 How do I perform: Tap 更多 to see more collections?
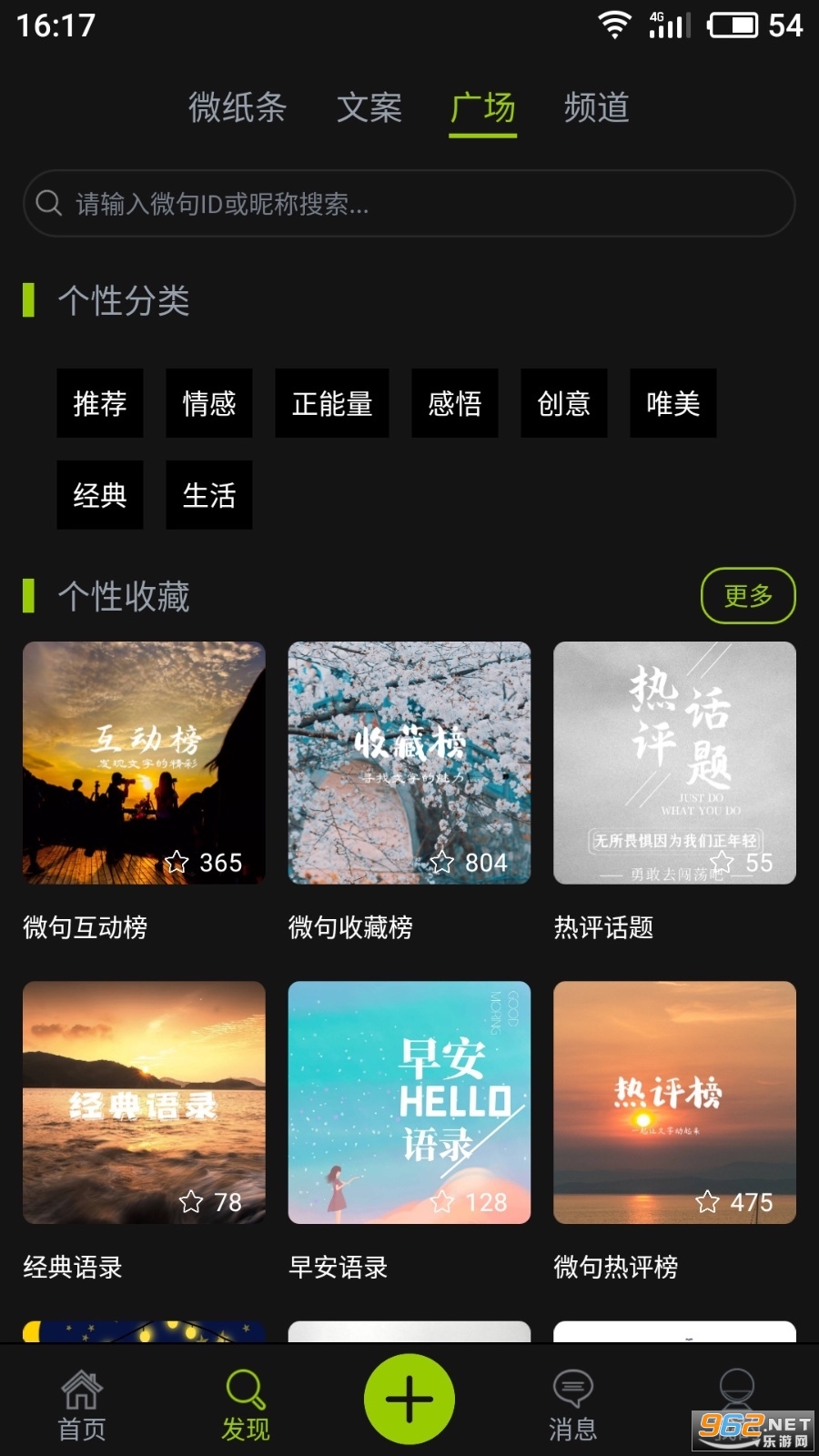coord(748,596)
